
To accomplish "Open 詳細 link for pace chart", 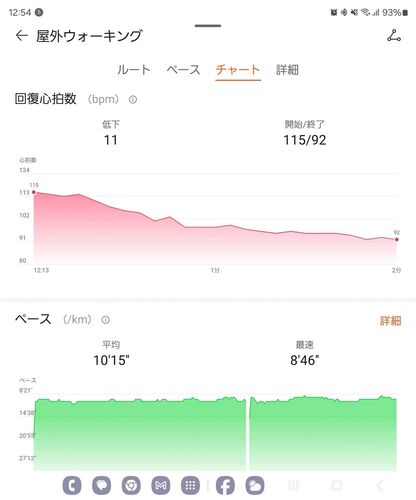I will pos(390,321).
